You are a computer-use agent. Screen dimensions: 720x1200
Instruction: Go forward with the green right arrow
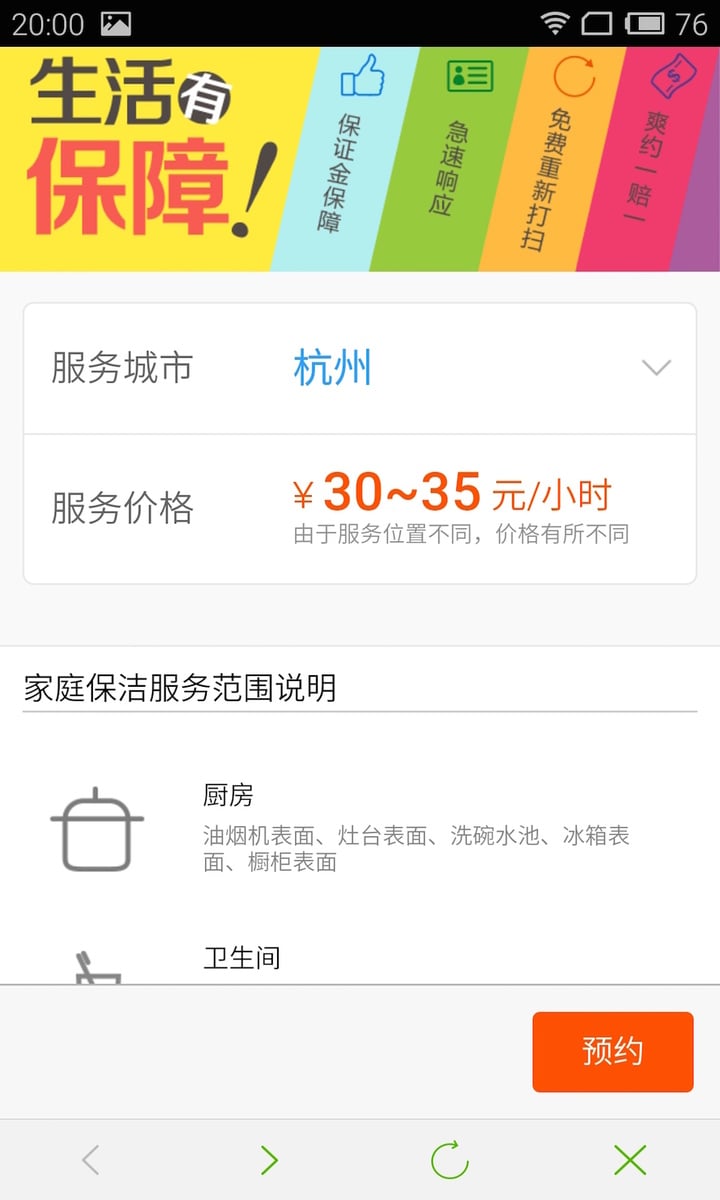click(269, 1160)
